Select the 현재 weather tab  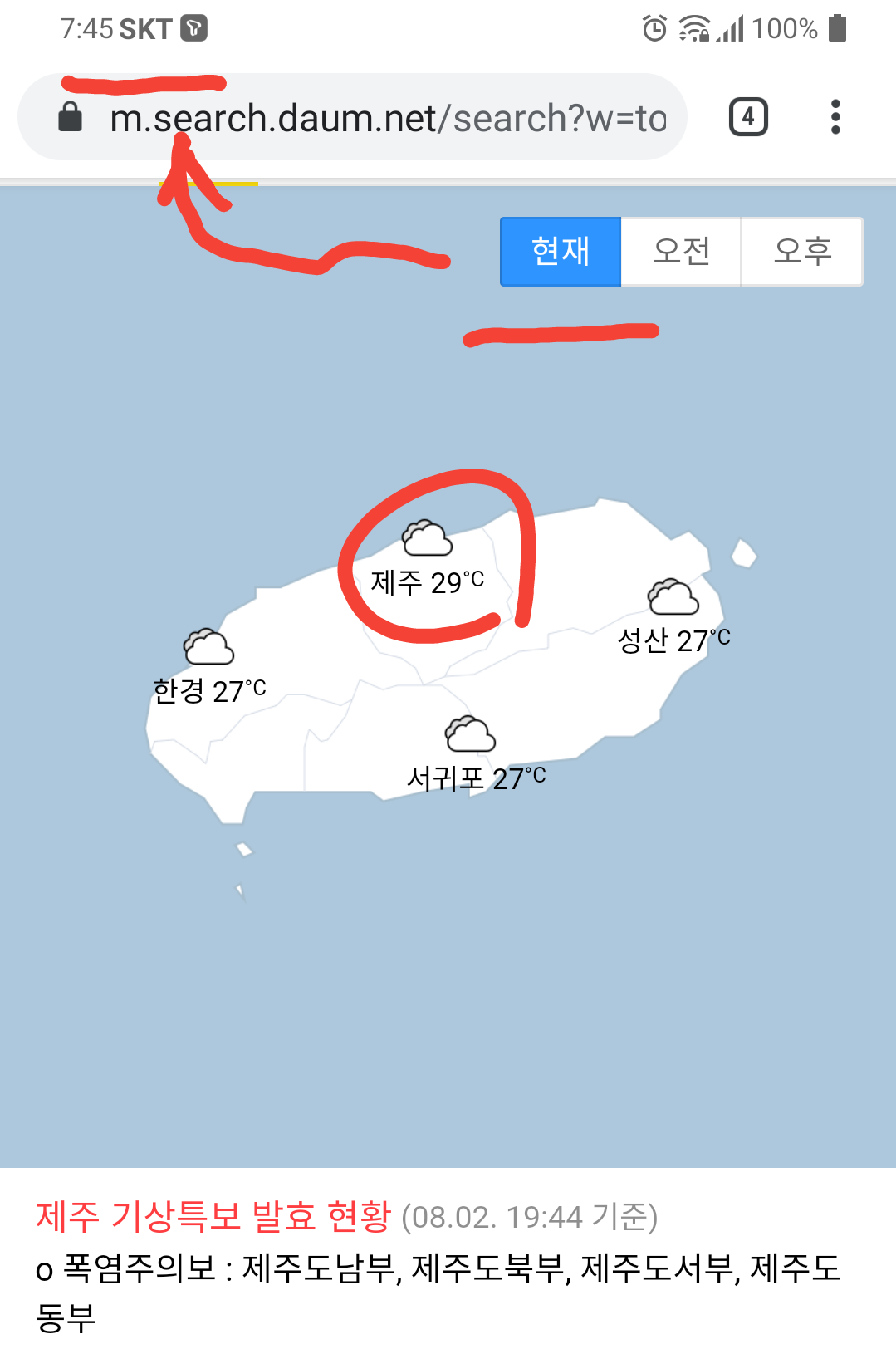point(561,251)
